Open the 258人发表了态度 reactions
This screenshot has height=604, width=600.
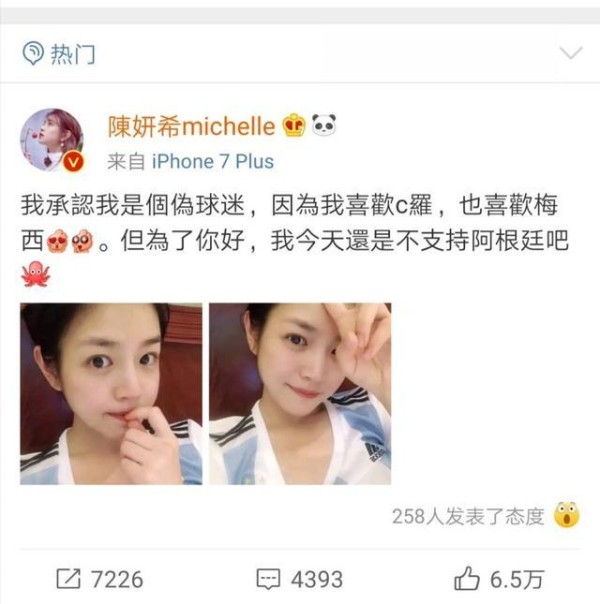pos(467,516)
